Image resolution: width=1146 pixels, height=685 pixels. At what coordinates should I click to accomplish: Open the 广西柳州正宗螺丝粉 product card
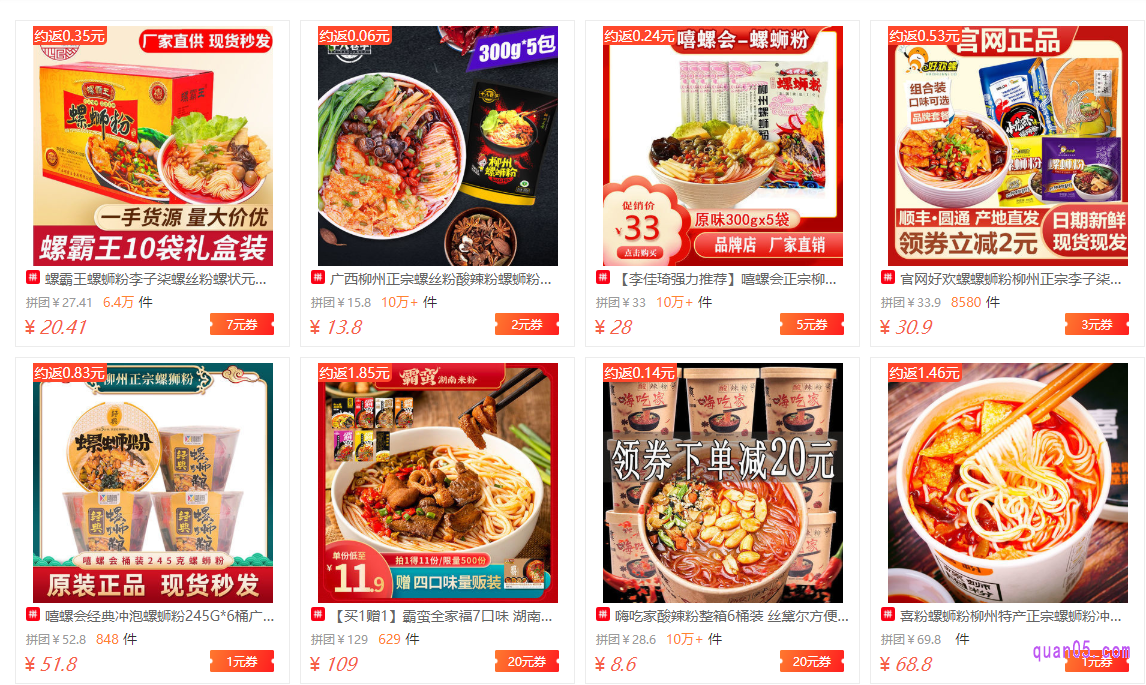click(437, 146)
